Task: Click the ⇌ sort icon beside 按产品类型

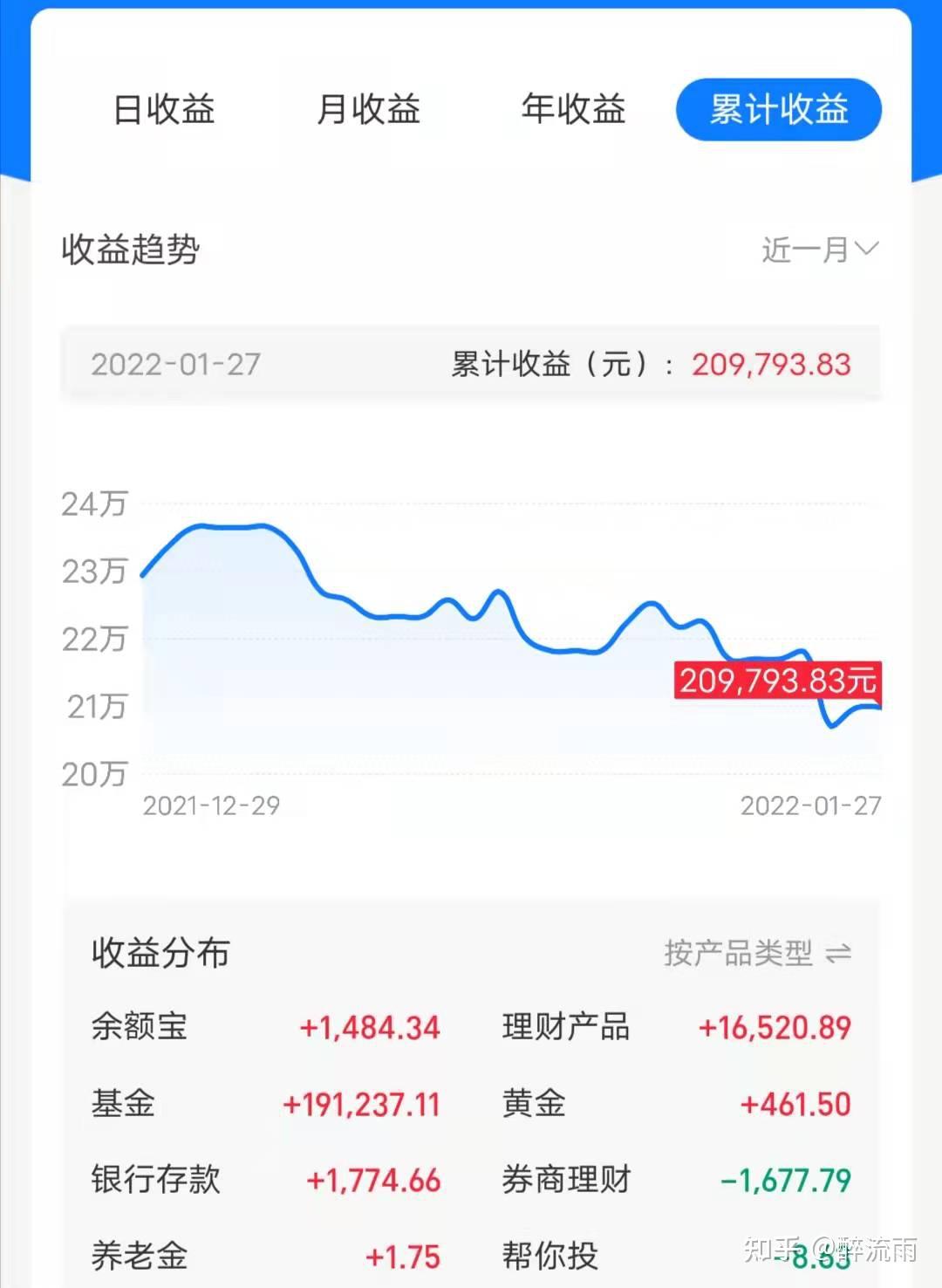Action: click(837, 953)
